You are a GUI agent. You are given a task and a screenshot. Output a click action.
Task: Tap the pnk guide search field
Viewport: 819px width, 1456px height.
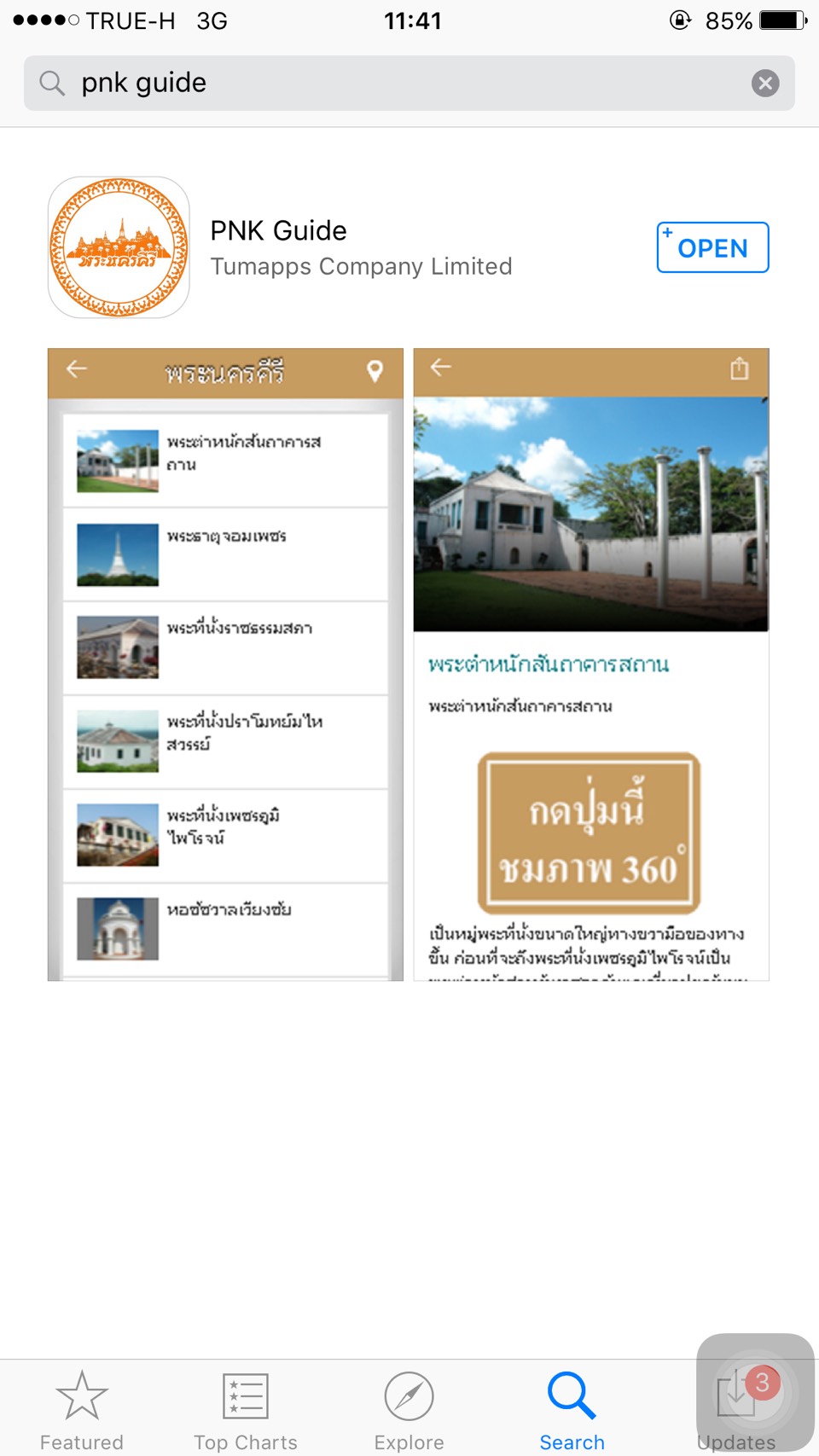[392, 83]
